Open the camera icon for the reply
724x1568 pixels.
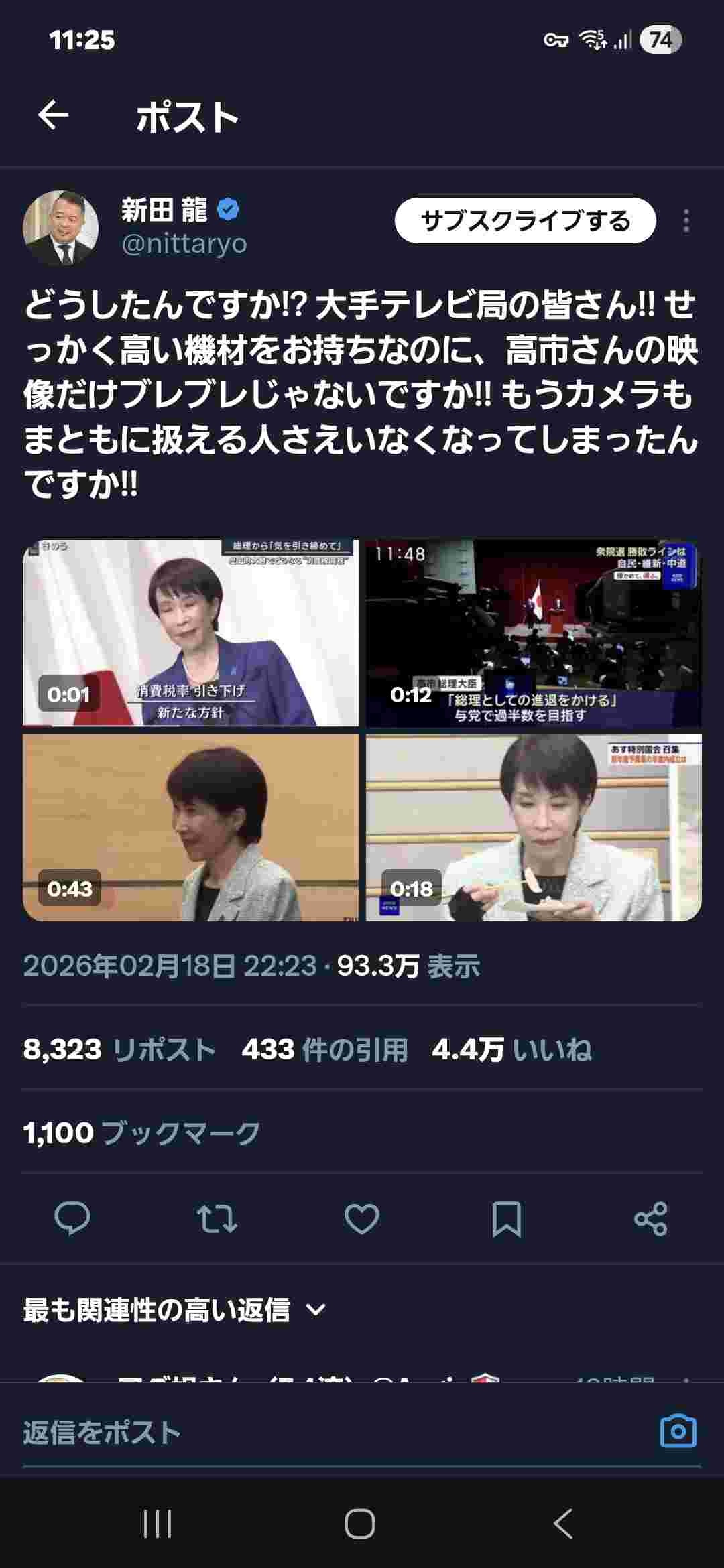point(678,1431)
